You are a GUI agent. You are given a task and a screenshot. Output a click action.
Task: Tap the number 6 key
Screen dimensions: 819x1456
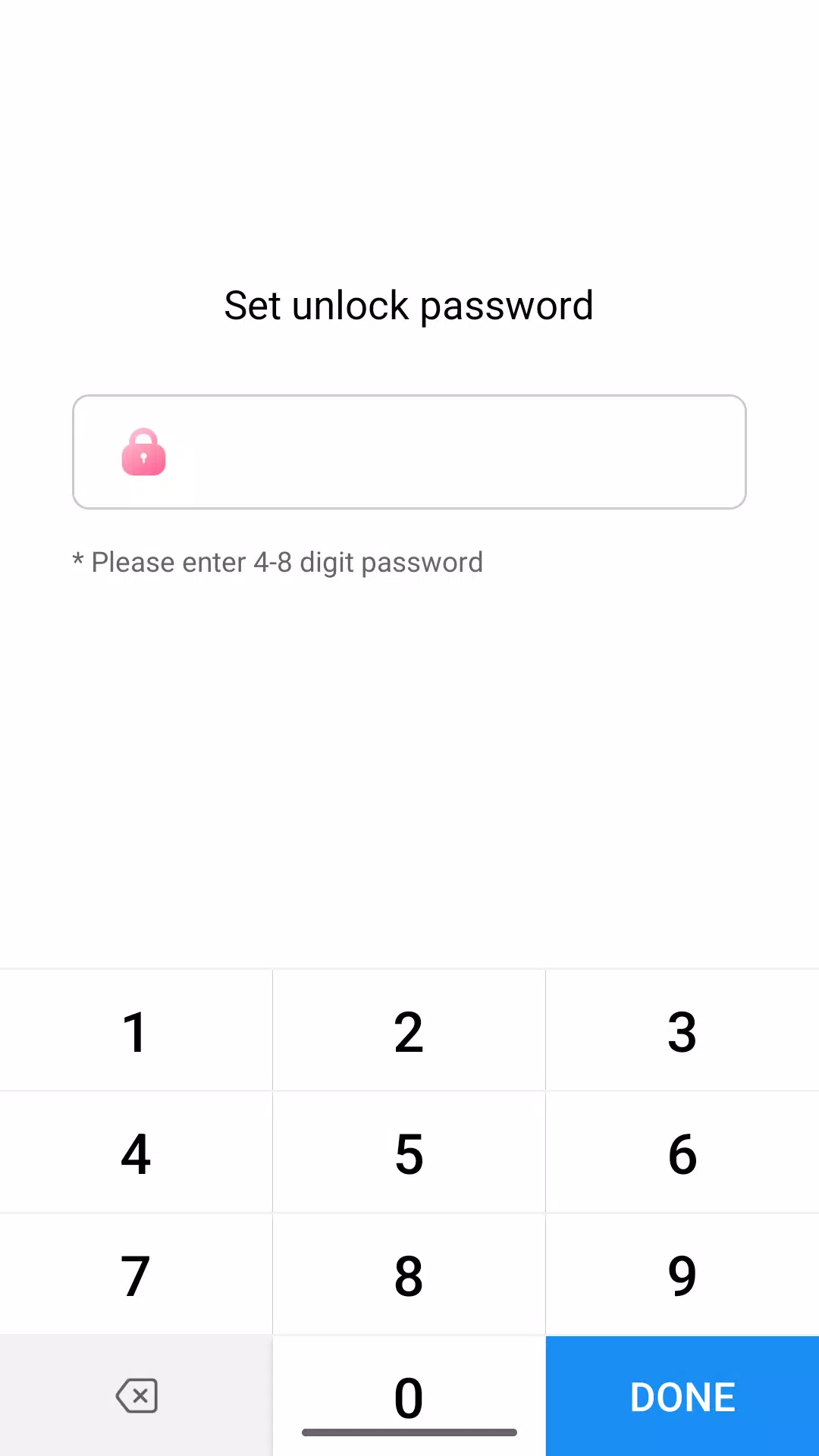(x=682, y=1153)
